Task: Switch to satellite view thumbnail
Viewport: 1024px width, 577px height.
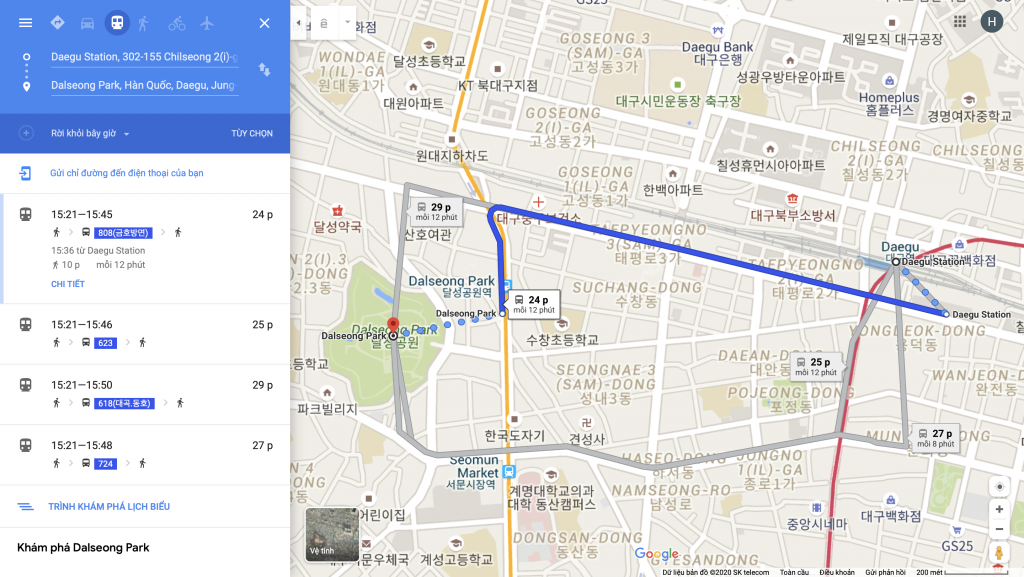Action: pos(331,534)
